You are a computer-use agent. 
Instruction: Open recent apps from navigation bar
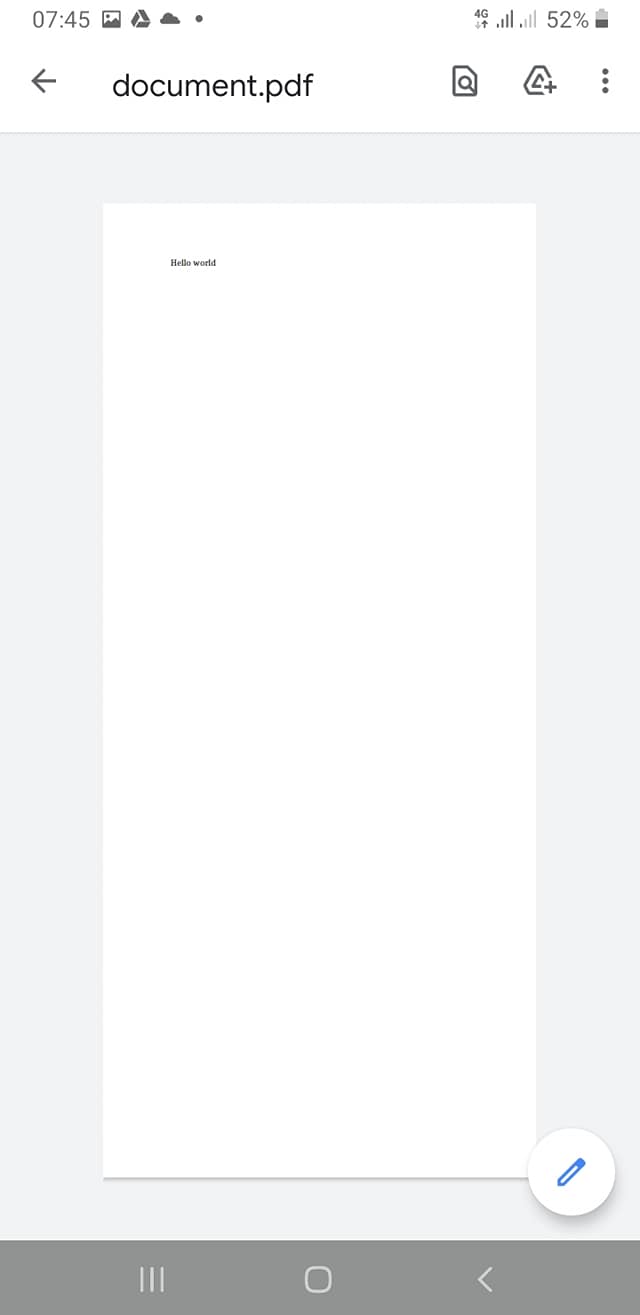[x=151, y=1278]
